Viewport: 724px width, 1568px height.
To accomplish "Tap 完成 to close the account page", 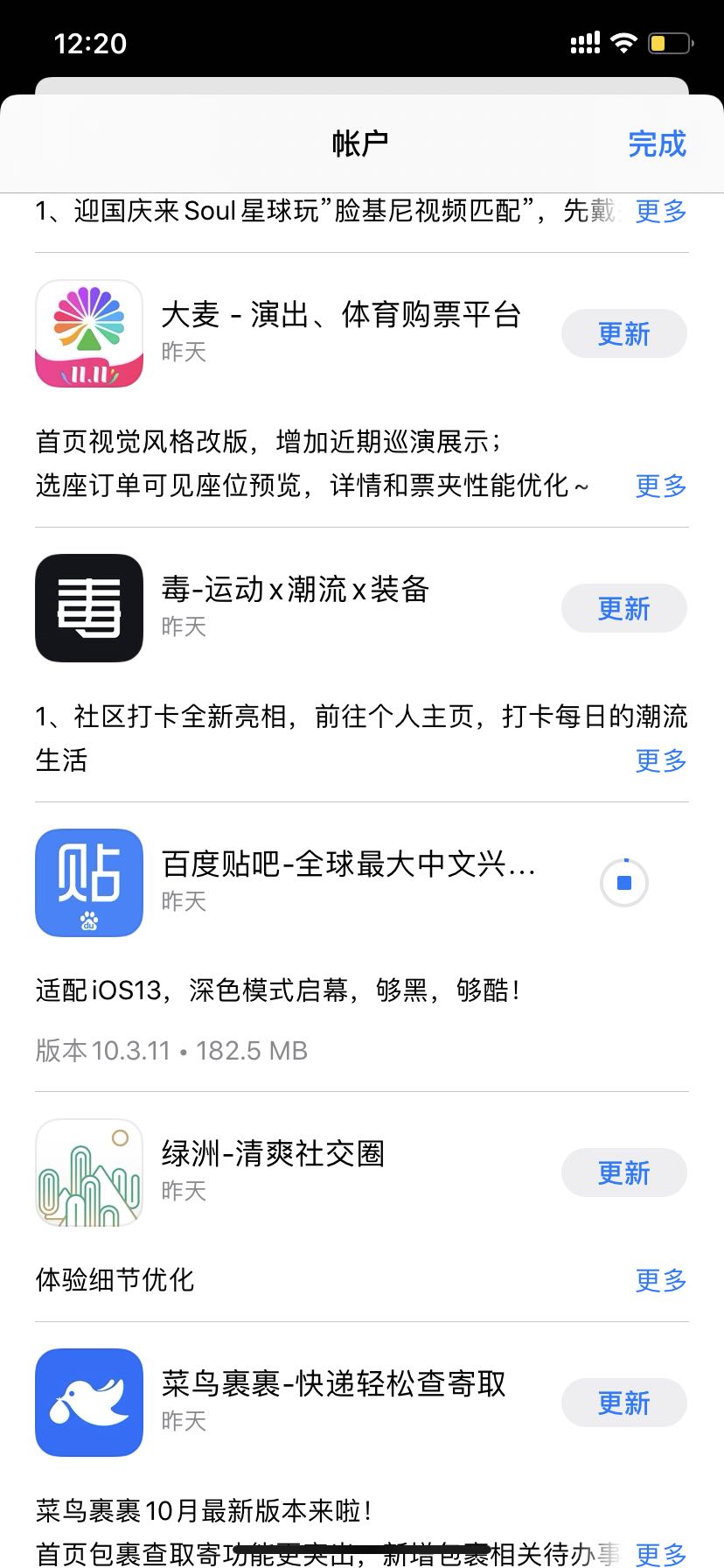I will coord(657,144).
